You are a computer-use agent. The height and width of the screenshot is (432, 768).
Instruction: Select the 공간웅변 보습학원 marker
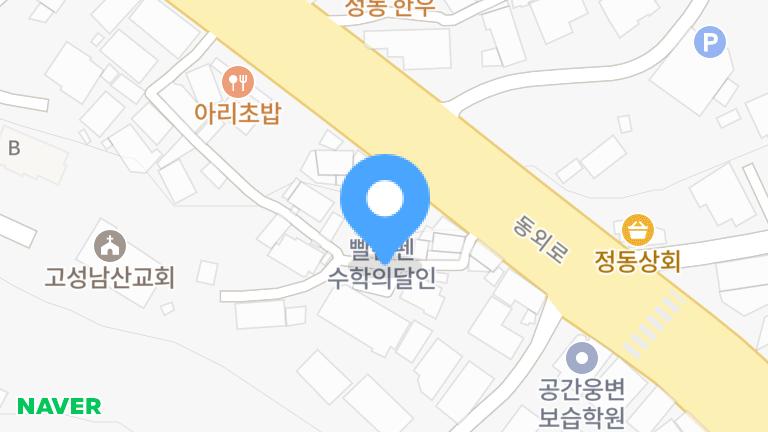581,357
